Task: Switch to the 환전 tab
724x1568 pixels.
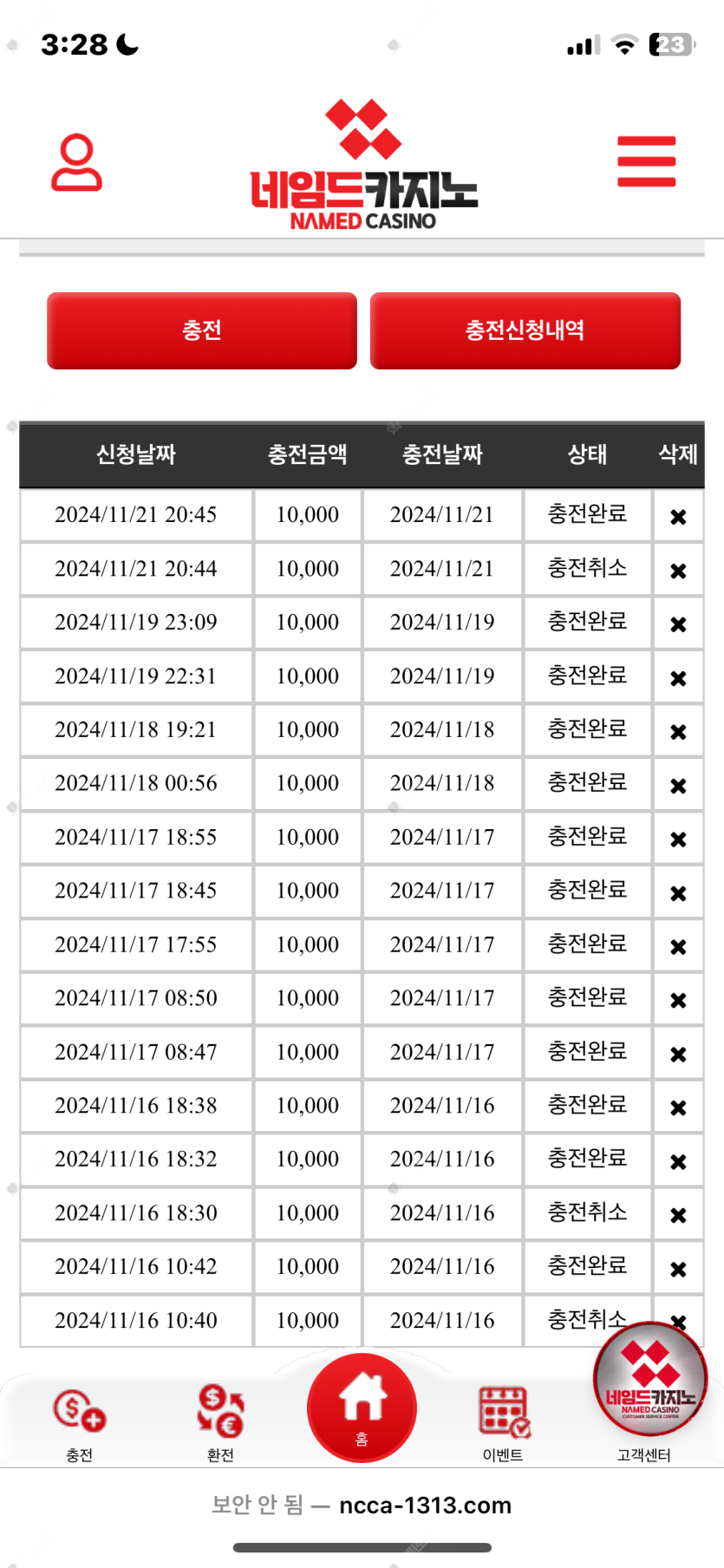Action: tap(220, 1424)
